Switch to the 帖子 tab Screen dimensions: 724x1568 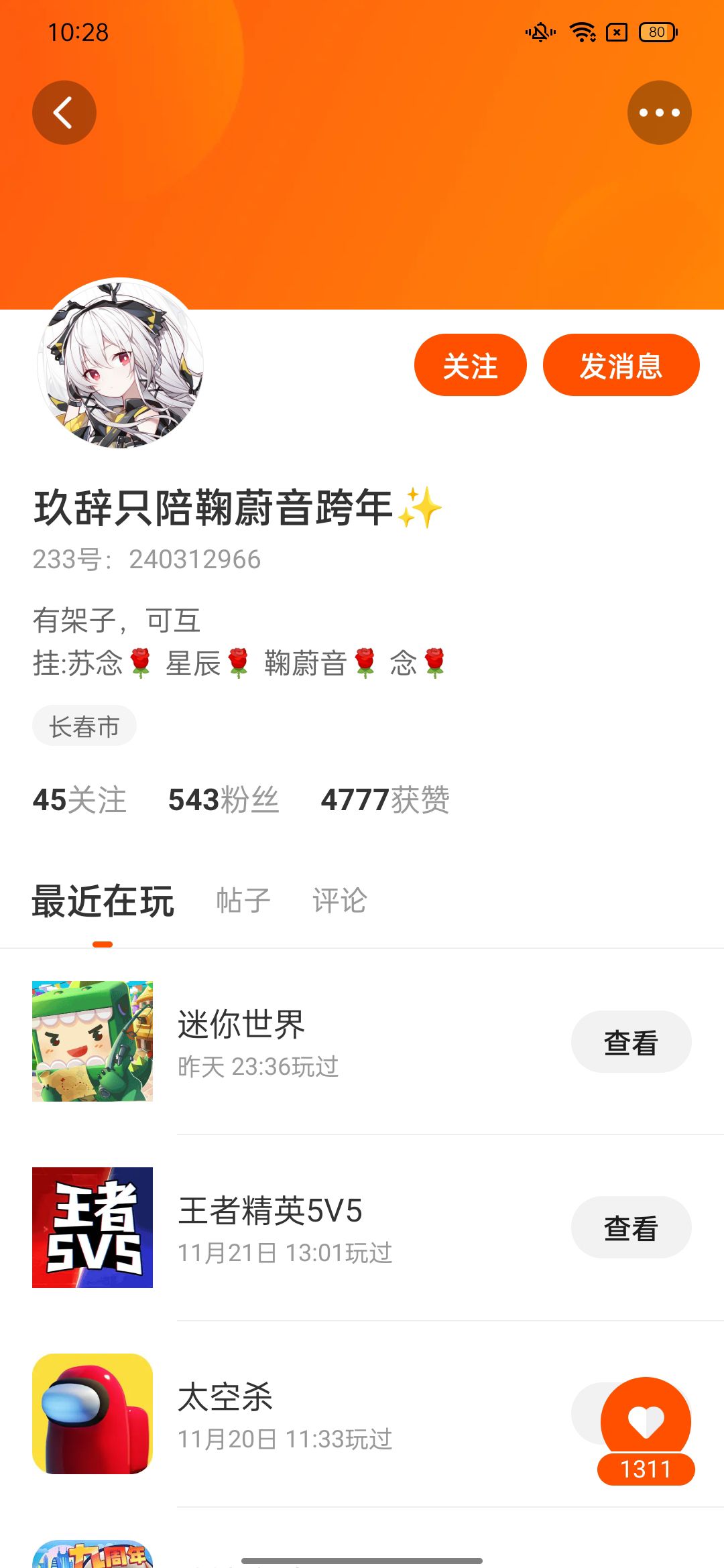[243, 901]
